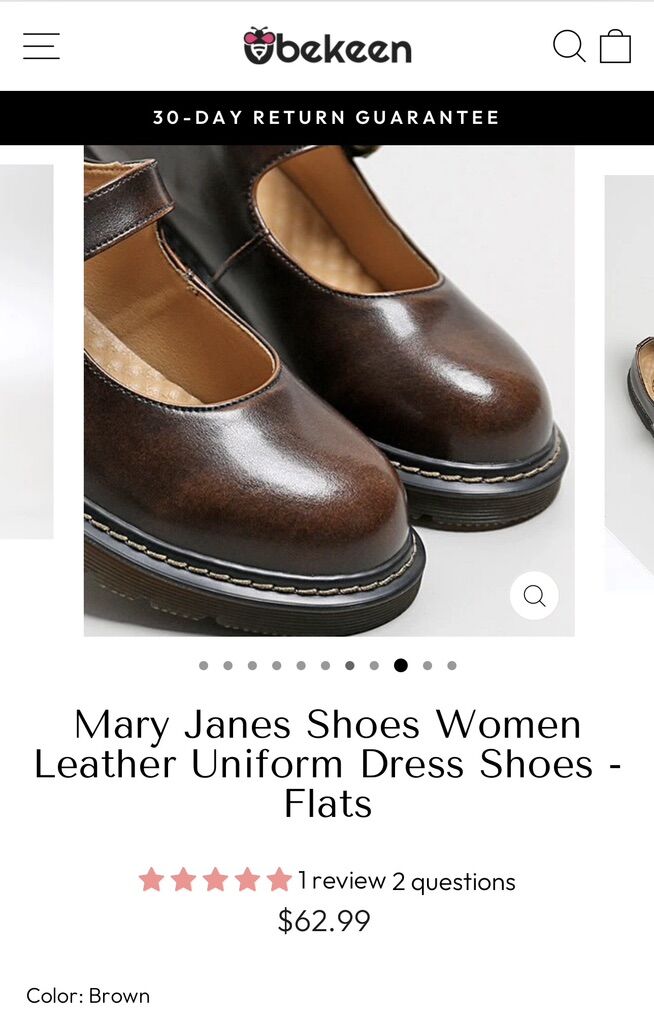Select the last image carousel dot

[x=452, y=665]
